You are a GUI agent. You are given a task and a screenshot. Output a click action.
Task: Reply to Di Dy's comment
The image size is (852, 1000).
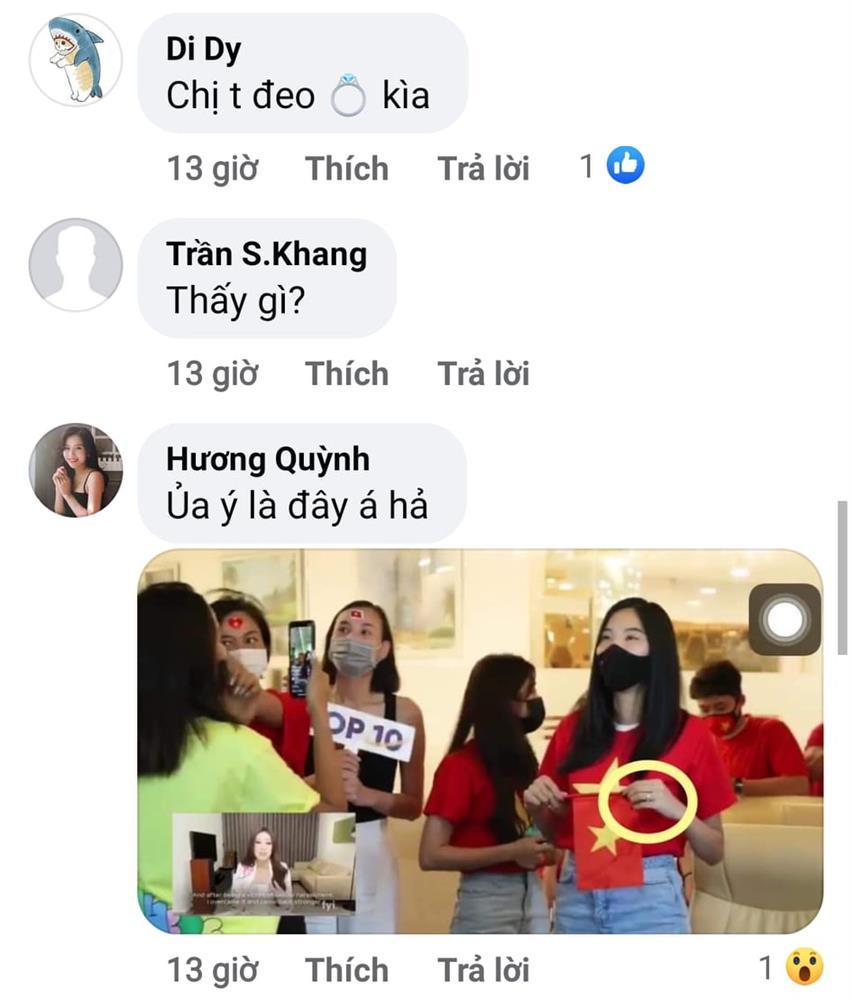[x=483, y=168]
